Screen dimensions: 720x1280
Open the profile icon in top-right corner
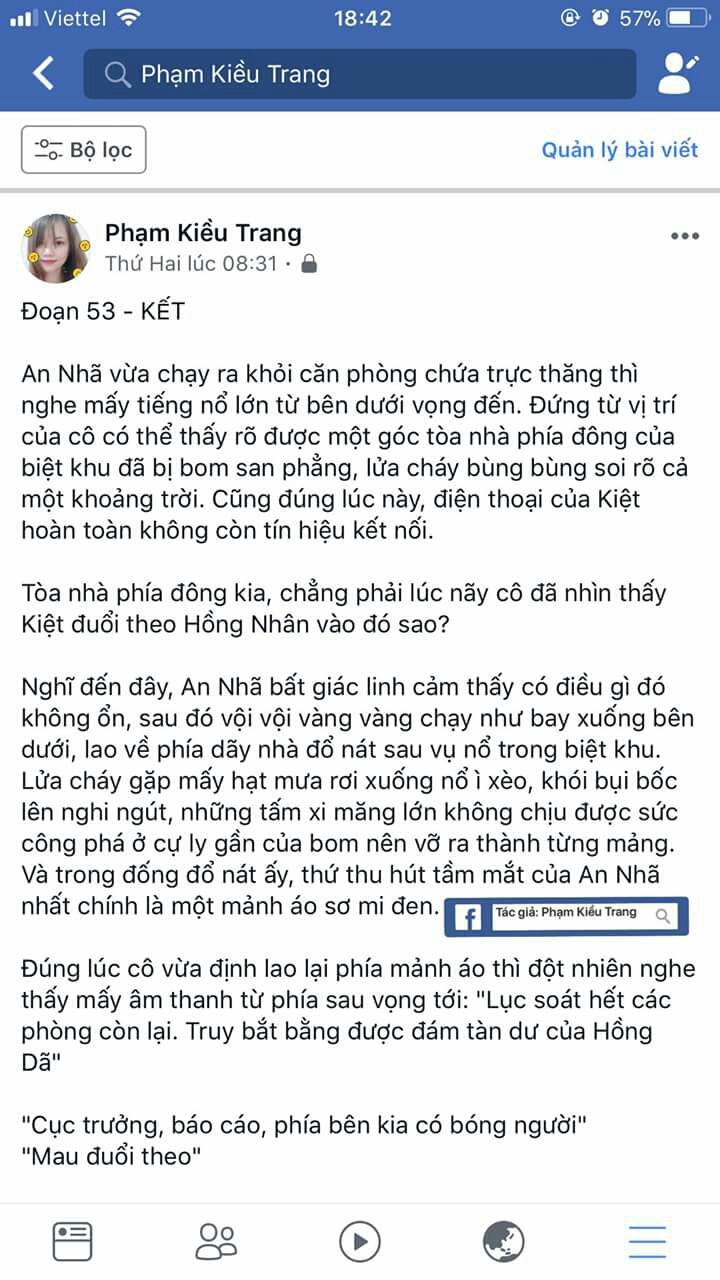coord(677,73)
